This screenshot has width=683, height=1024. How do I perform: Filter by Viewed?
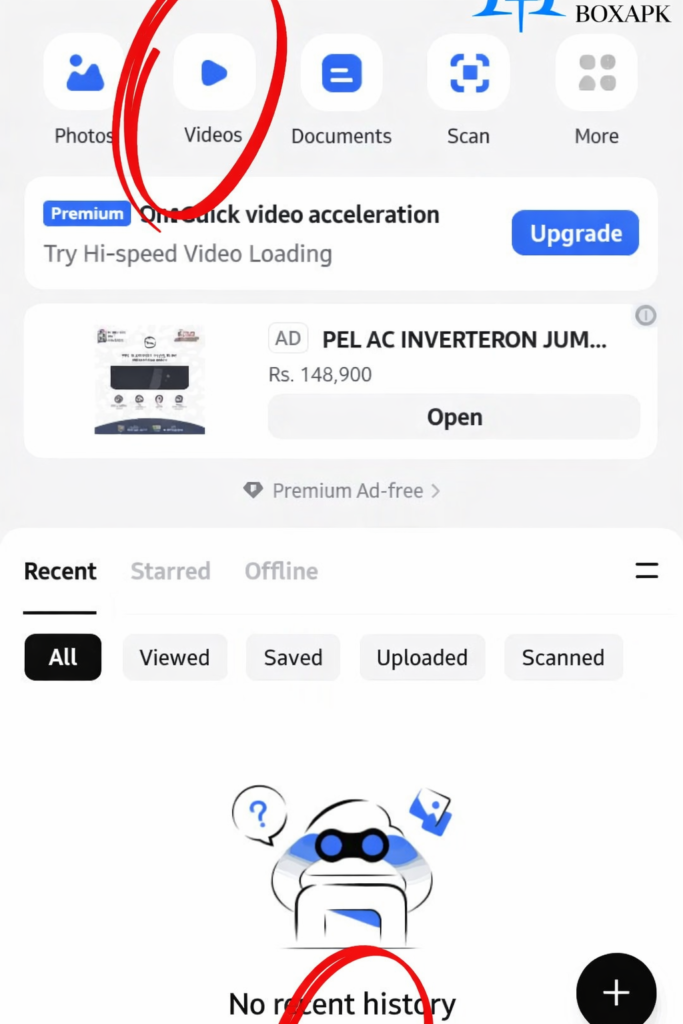pos(175,657)
